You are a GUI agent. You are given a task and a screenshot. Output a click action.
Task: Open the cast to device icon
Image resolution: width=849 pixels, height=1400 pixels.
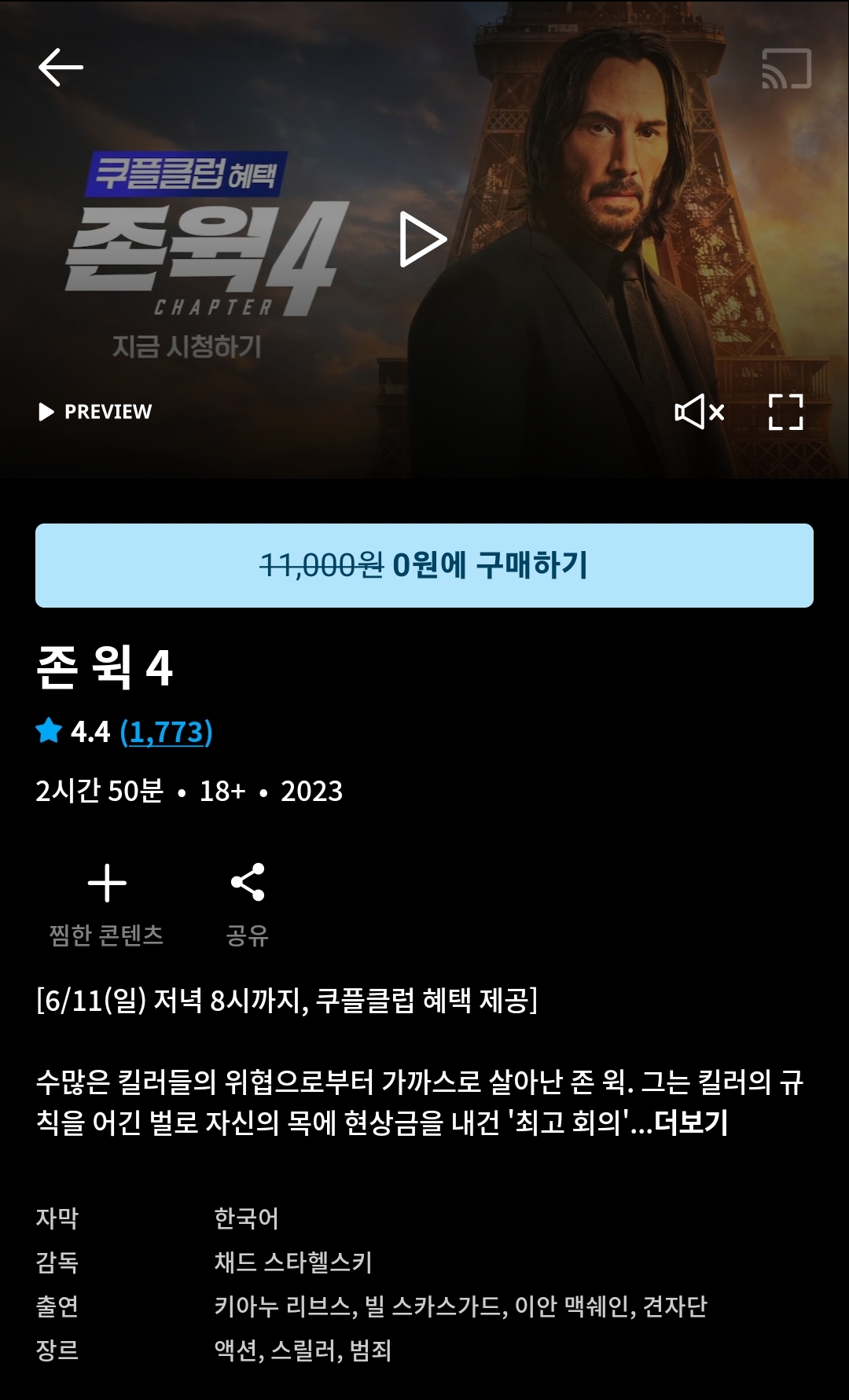(x=786, y=68)
